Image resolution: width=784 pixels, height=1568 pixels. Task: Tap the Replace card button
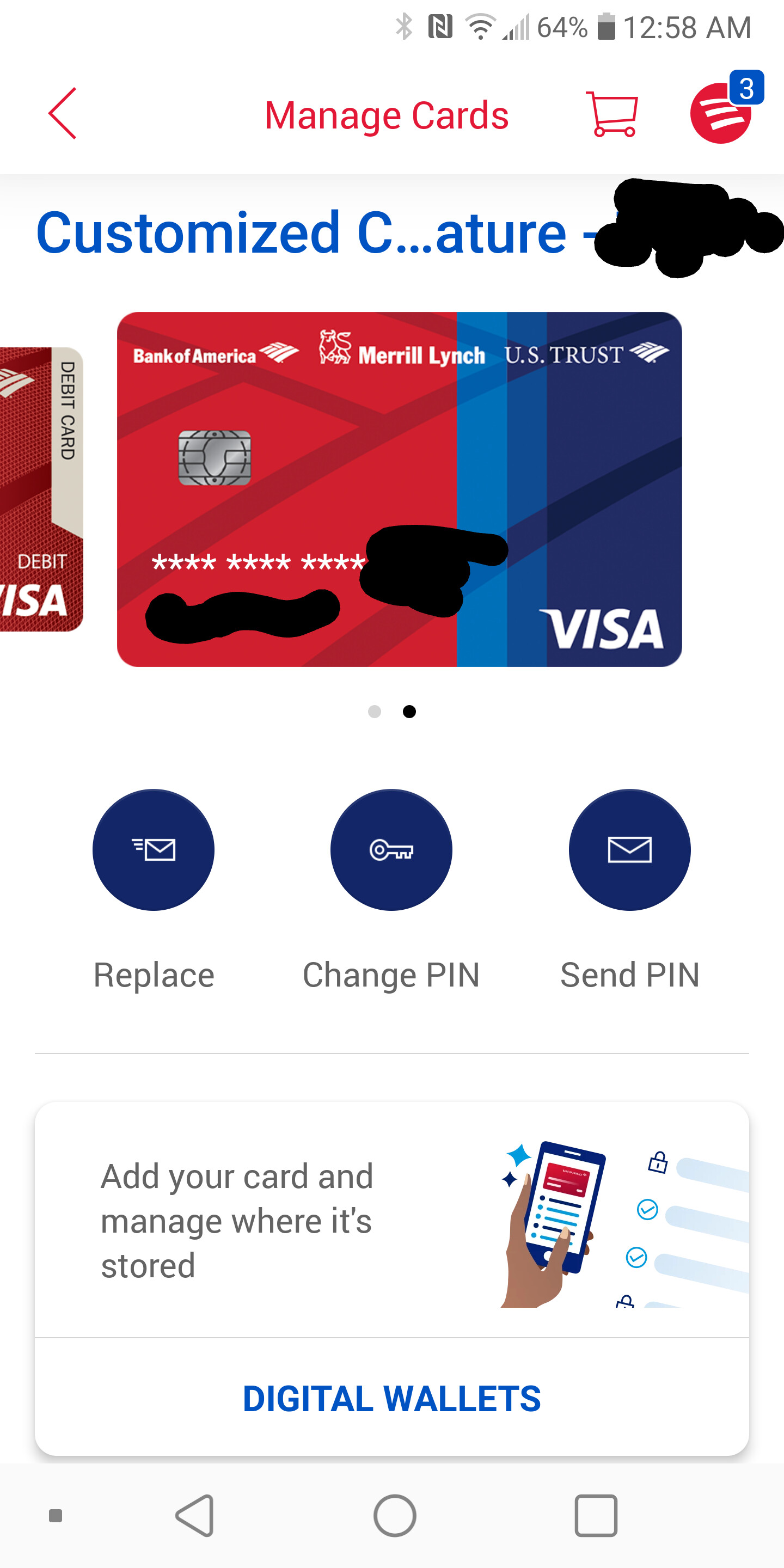154,850
